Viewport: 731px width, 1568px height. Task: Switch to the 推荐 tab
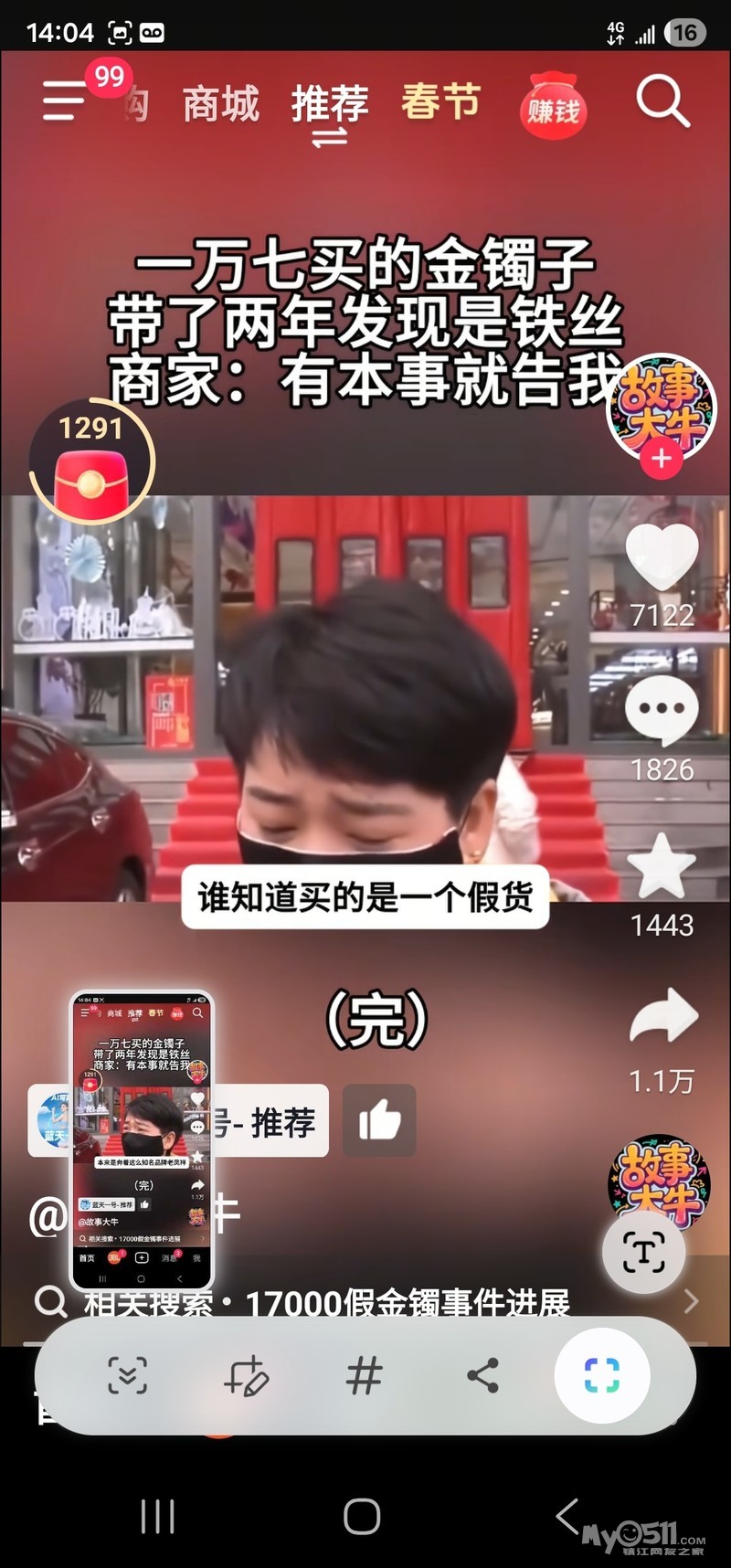click(x=329, y=104)
